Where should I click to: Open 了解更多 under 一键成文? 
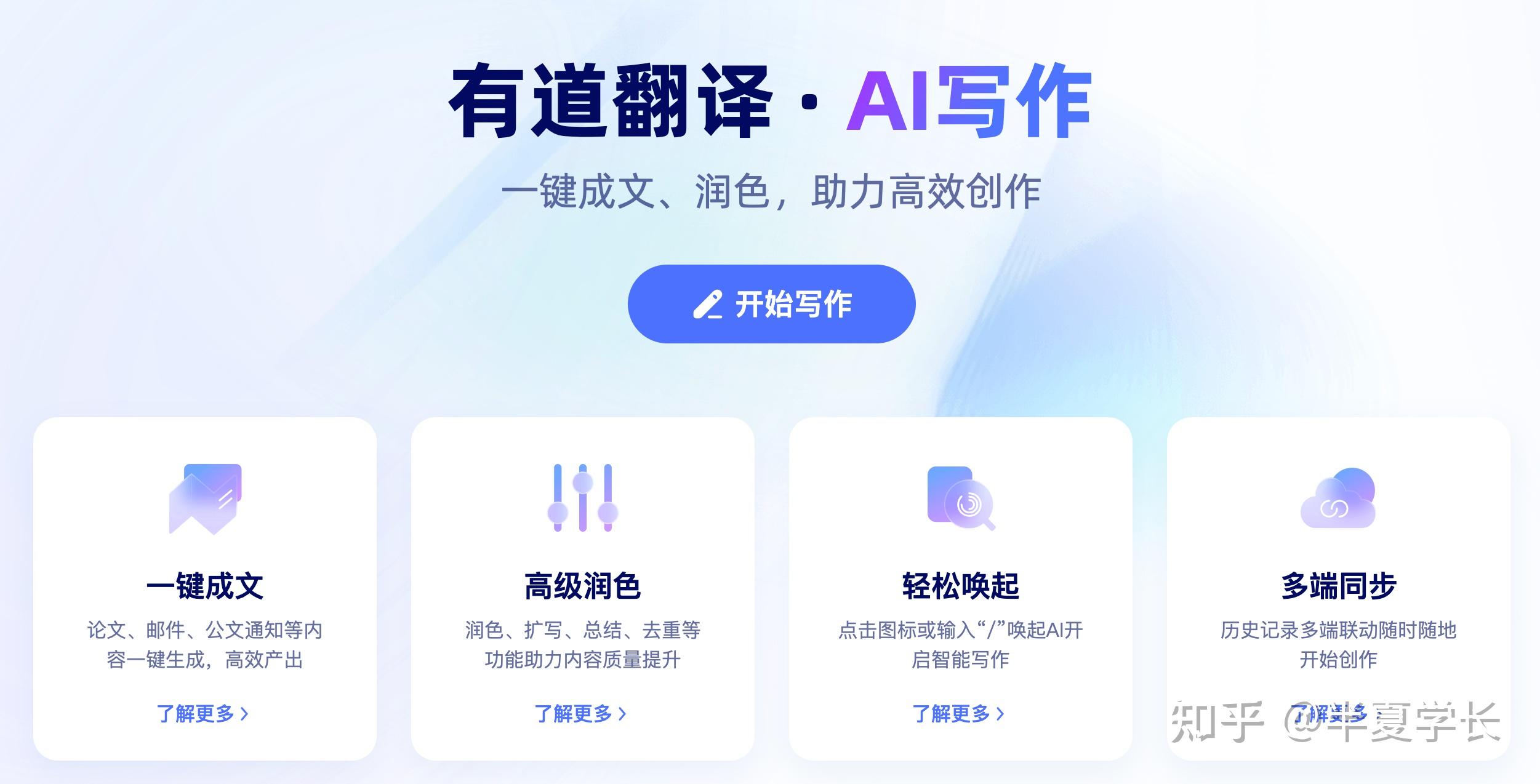(x=203, y=714)
